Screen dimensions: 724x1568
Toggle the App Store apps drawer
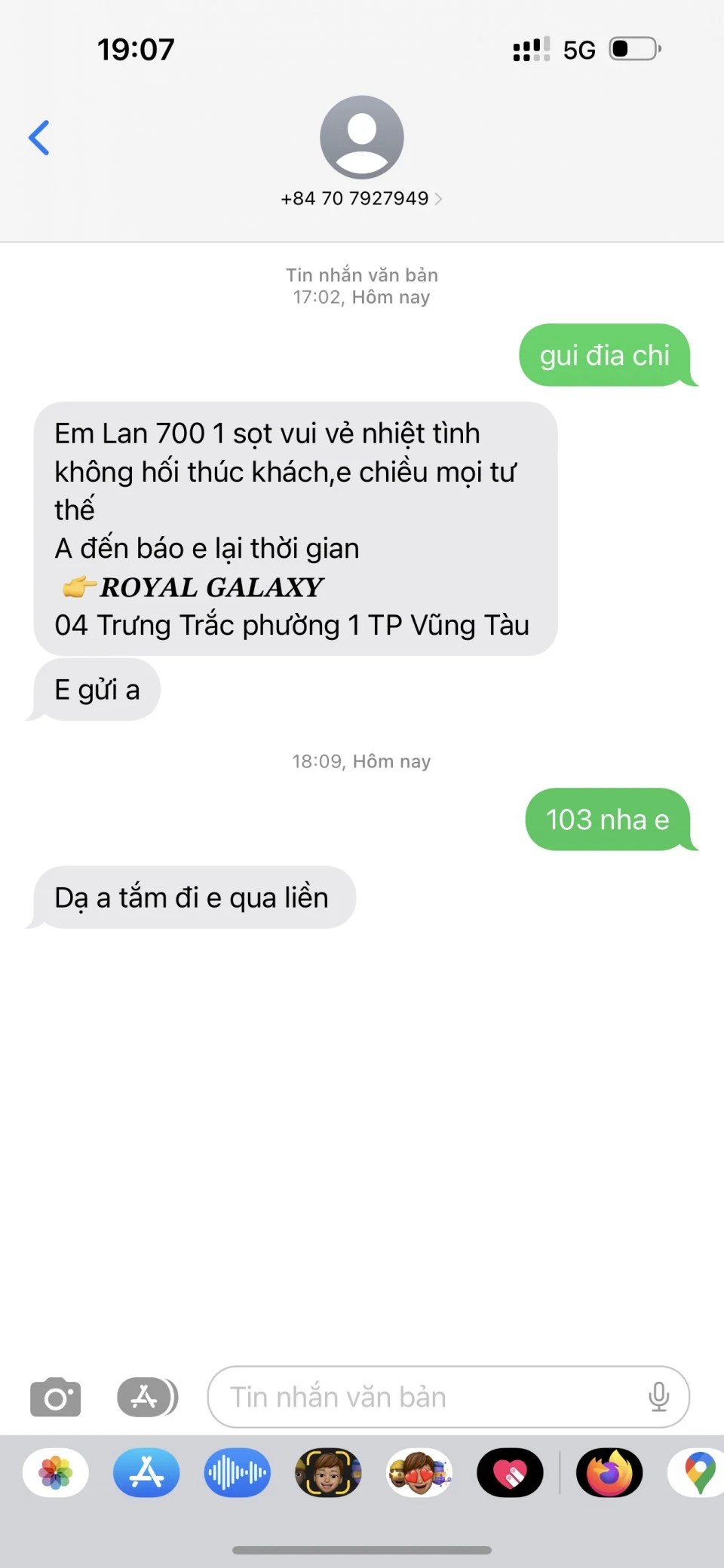pos(147,1397)
